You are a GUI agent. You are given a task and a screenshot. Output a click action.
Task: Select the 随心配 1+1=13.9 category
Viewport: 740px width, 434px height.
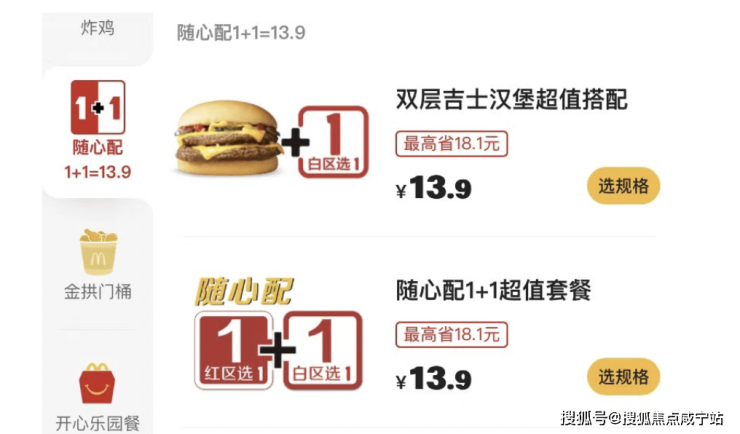pos(97,130)
